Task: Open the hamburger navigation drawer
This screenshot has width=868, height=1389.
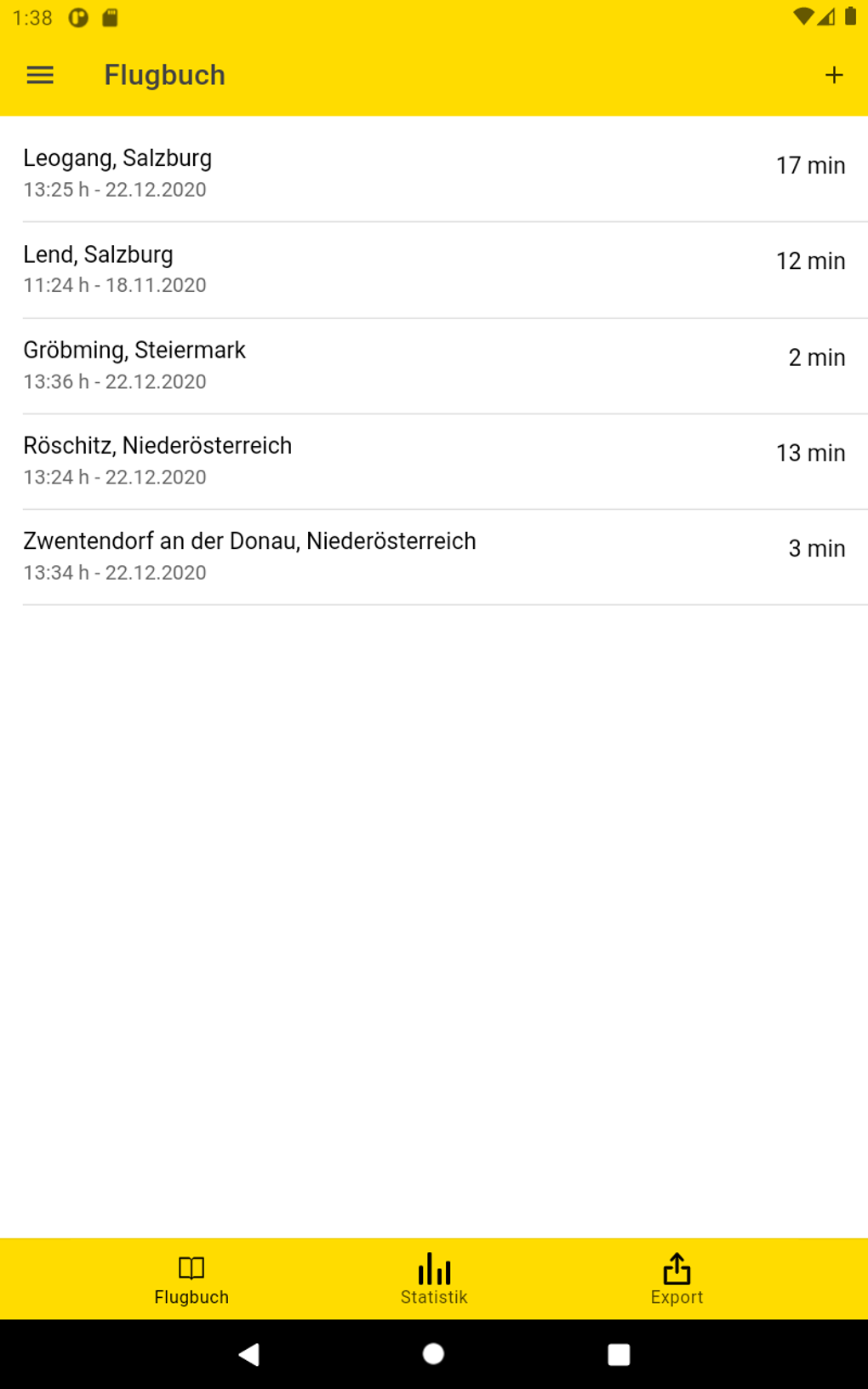Action: 40,76
